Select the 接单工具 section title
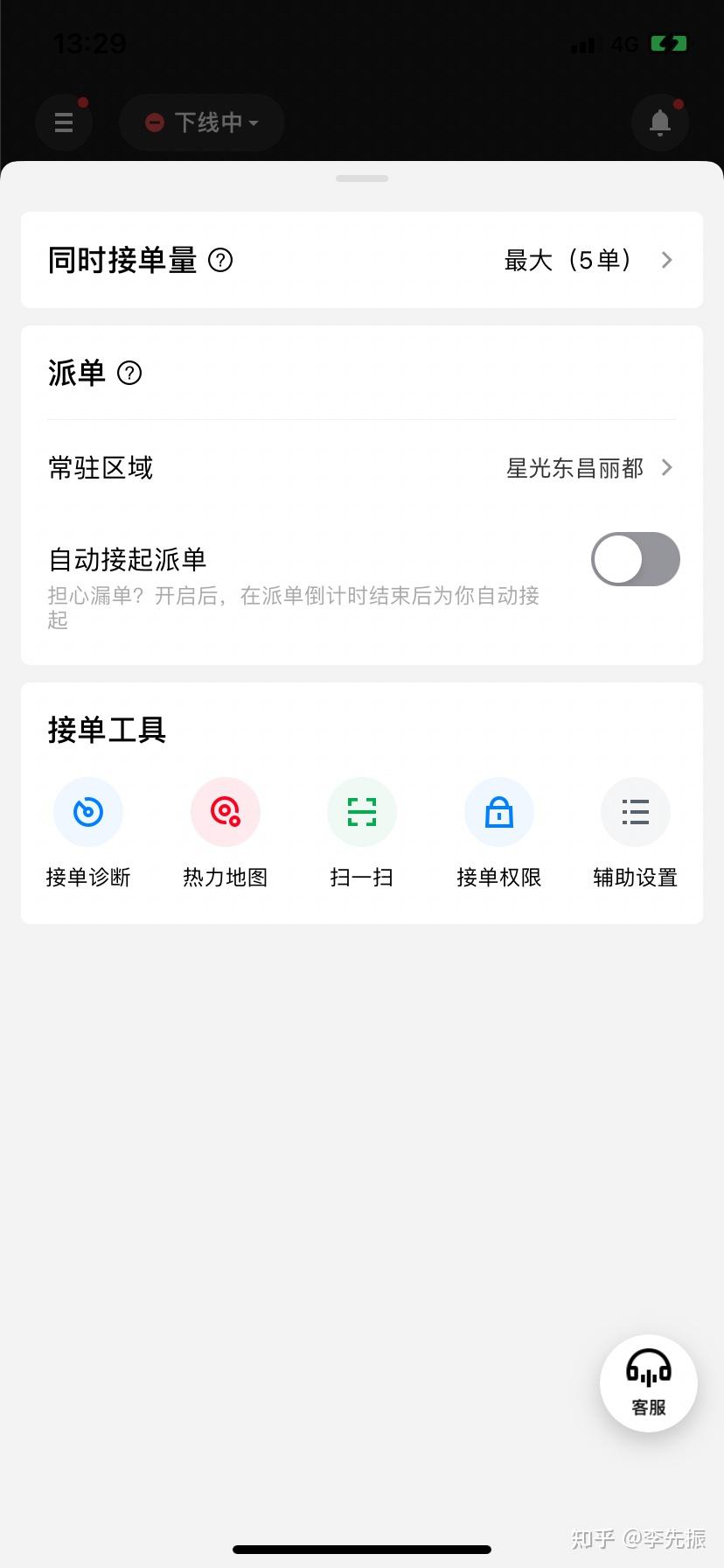 coord(106,730)
